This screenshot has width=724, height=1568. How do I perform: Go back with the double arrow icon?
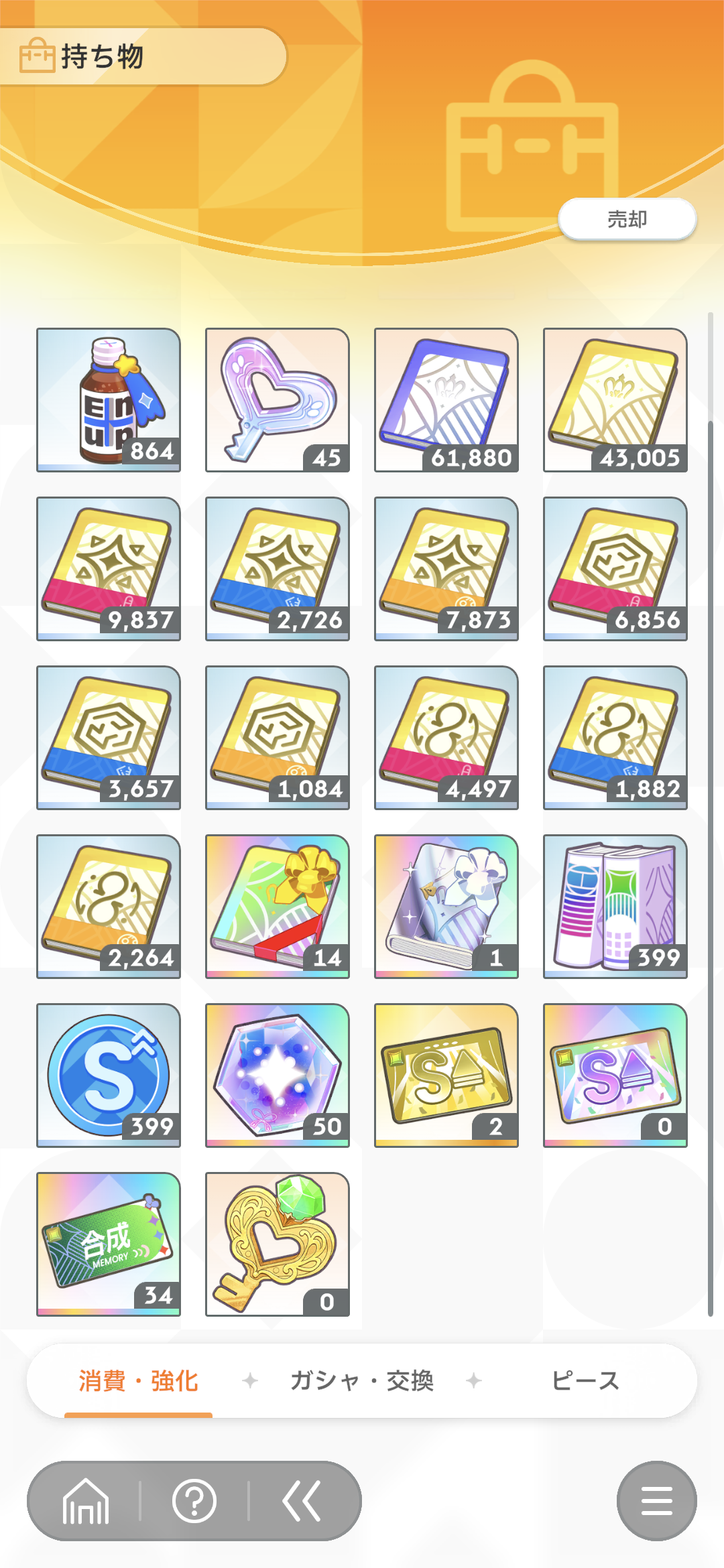tap(302, 1501)
